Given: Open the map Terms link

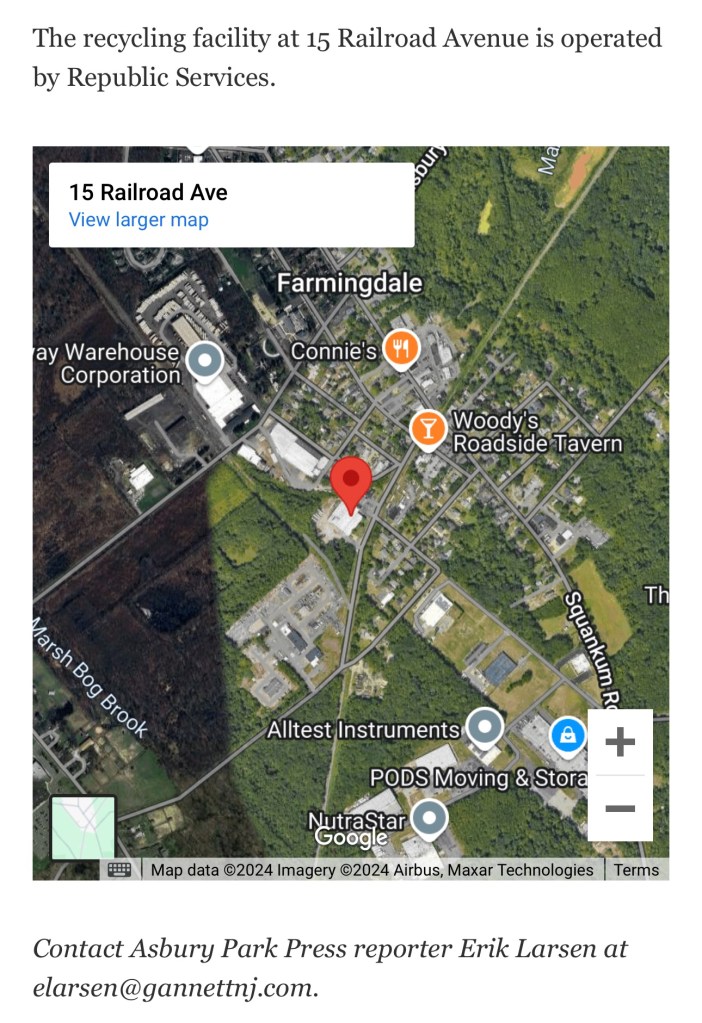Looking at the screenshot, I should (x=636, y=870).
